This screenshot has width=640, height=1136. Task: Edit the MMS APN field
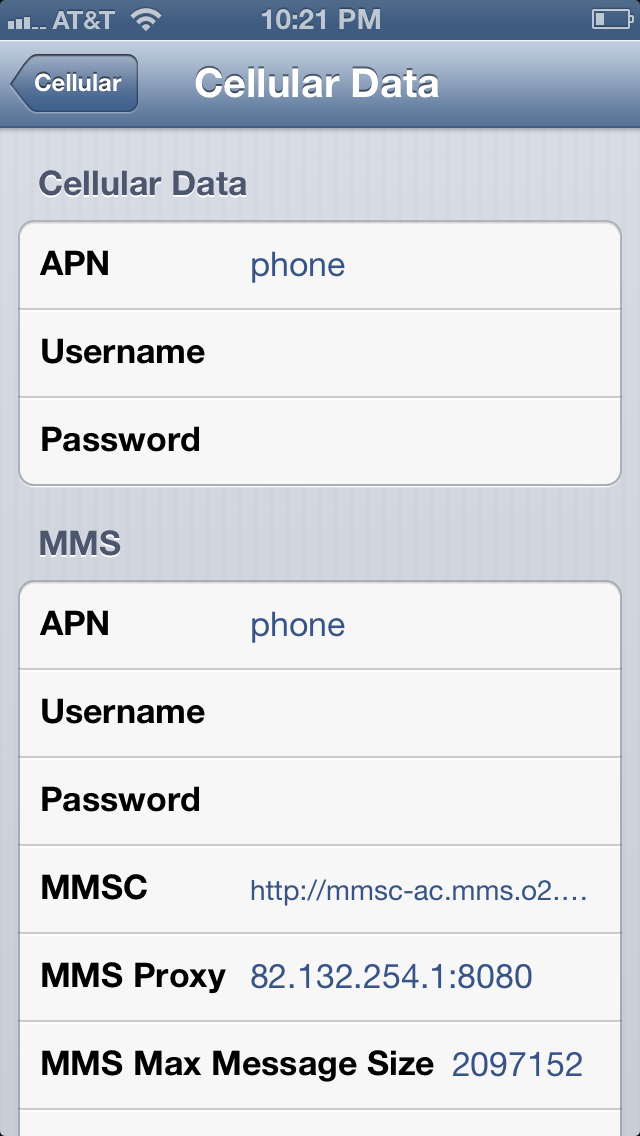point(320,625)
